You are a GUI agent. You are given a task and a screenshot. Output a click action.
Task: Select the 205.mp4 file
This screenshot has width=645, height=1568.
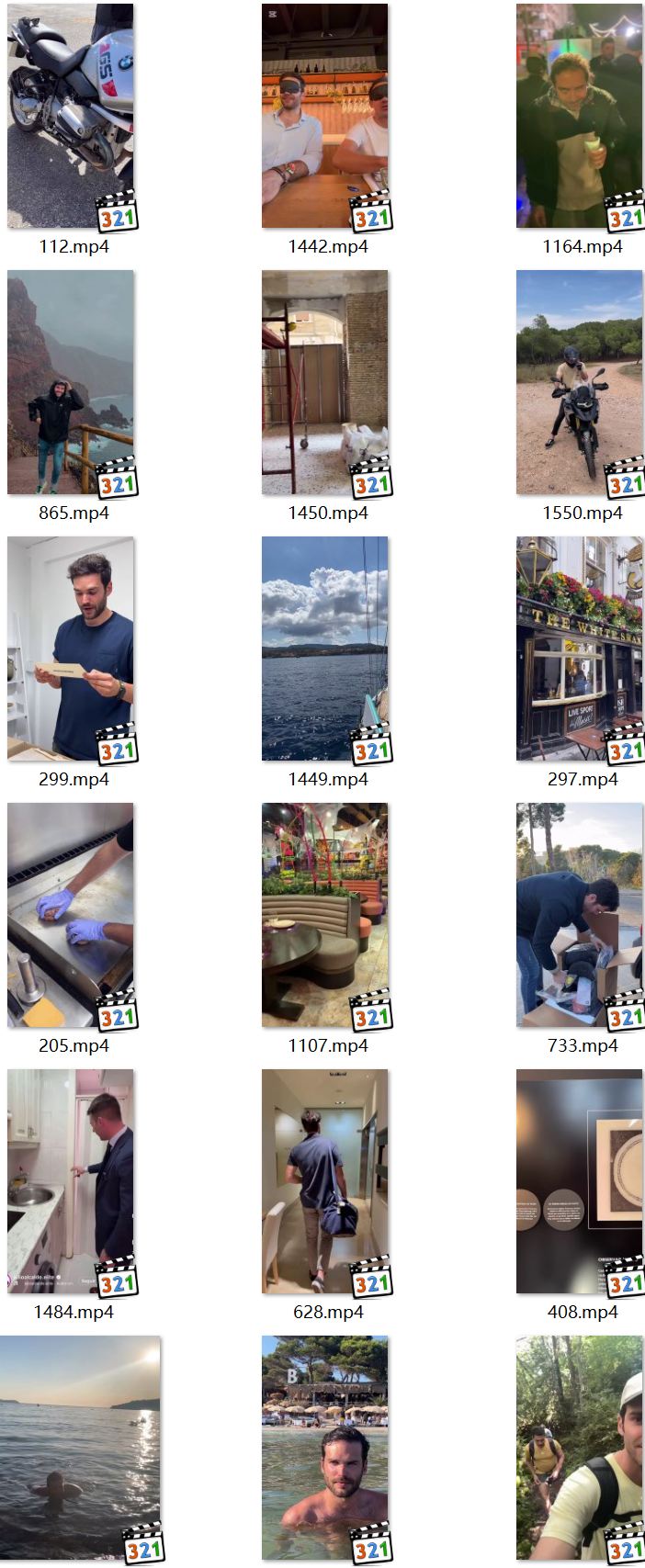point(71,915)
